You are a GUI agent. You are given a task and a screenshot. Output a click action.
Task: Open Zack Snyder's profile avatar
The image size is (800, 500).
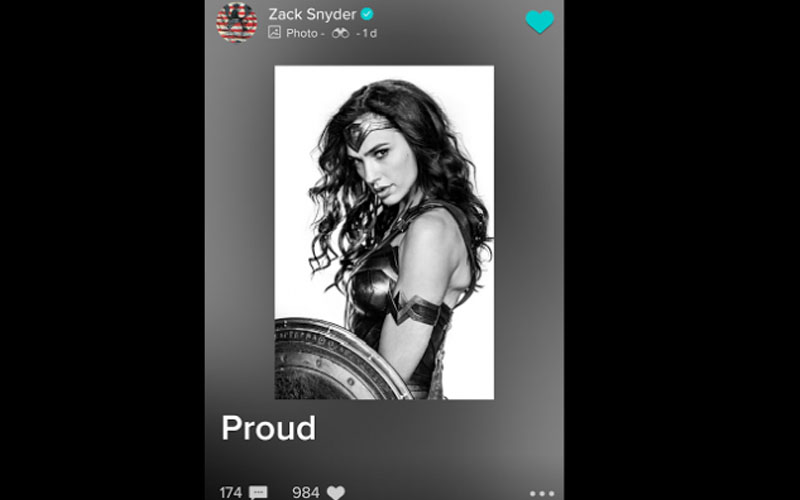(237, 22)
